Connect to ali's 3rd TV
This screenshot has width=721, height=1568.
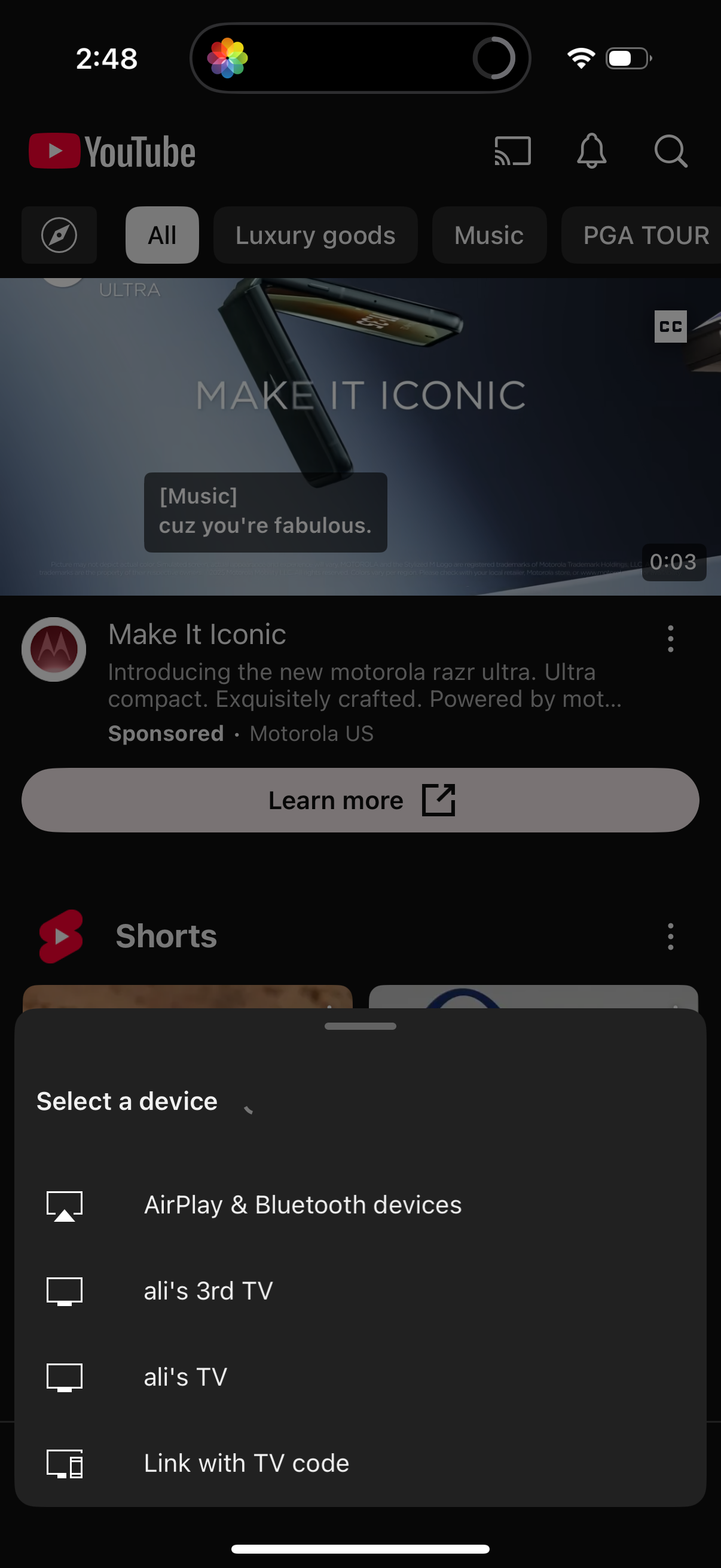(207, 1291)
